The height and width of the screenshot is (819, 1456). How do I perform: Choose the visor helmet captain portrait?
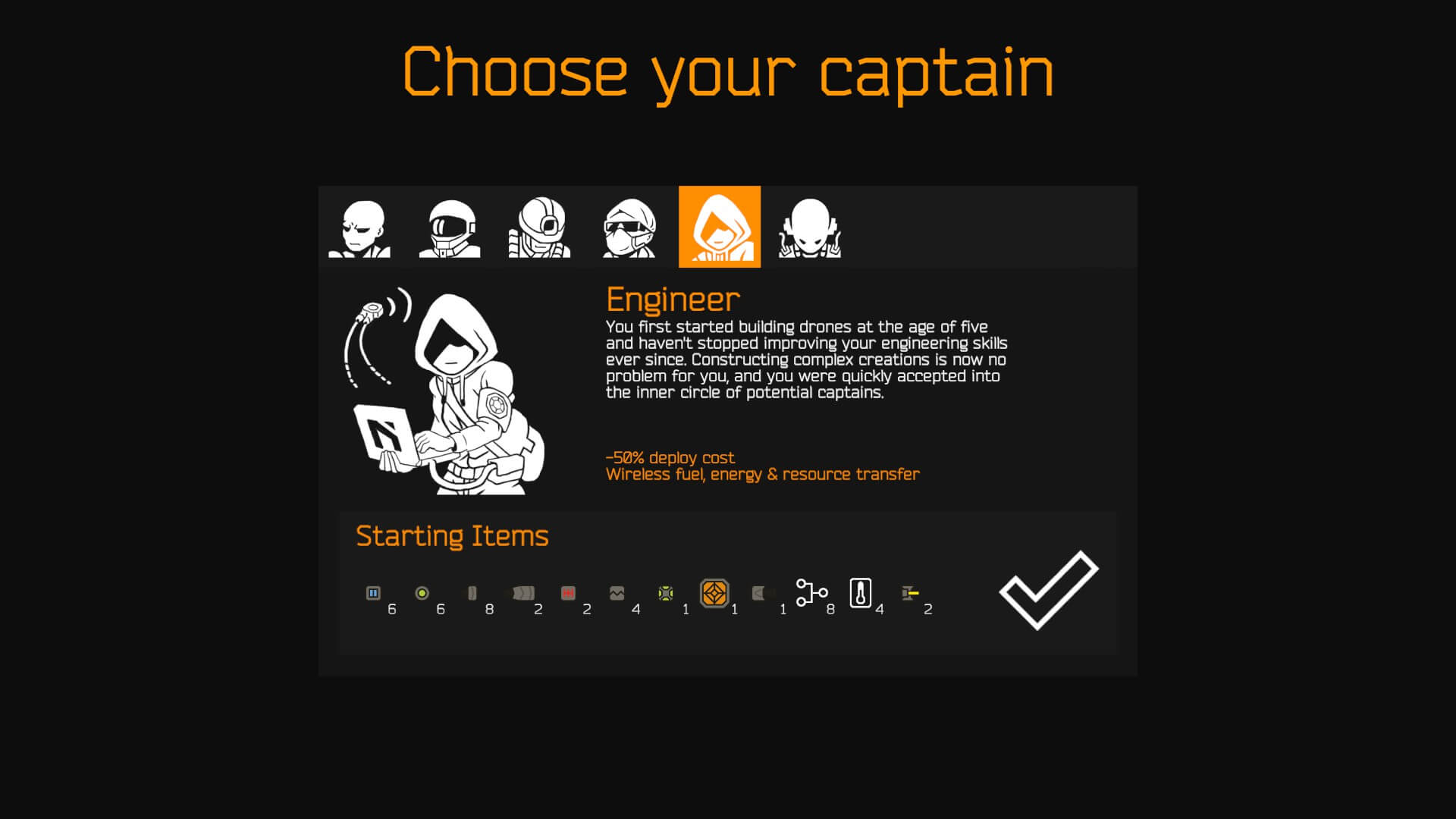click(450, 227)
